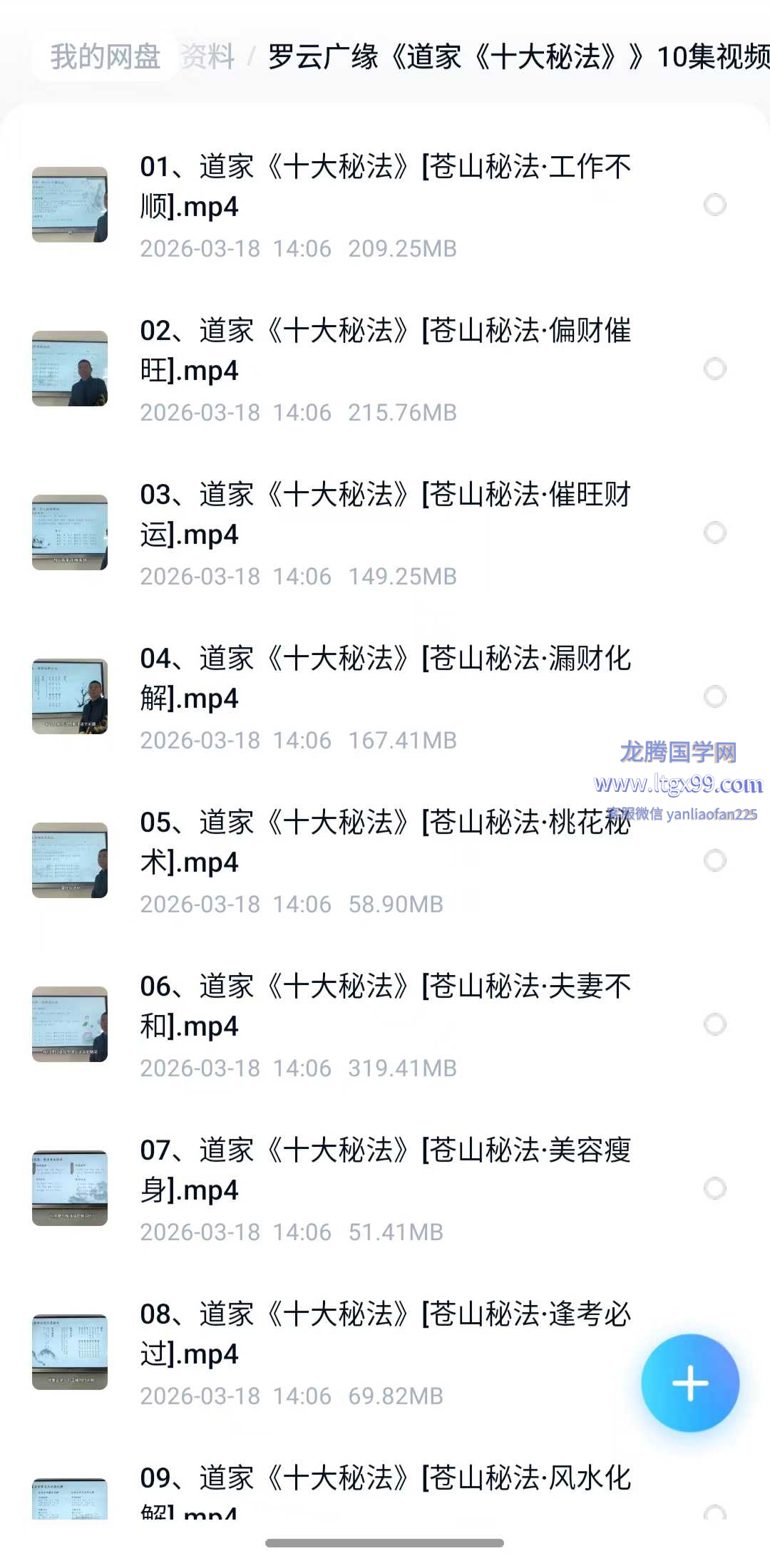770x1568 pixels.
Task: Open video 01 工作不顺.mp4
Action: click(x=385, y=187)
